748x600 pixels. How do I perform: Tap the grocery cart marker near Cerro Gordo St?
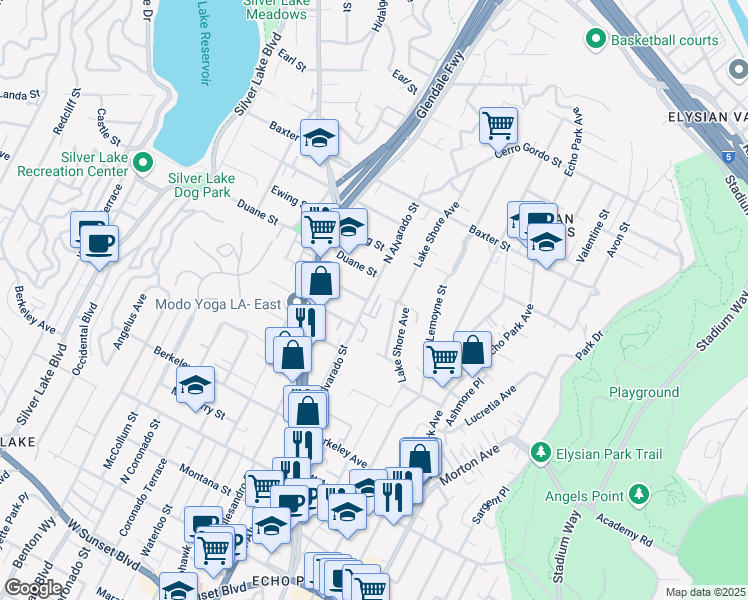coord(498,125)
